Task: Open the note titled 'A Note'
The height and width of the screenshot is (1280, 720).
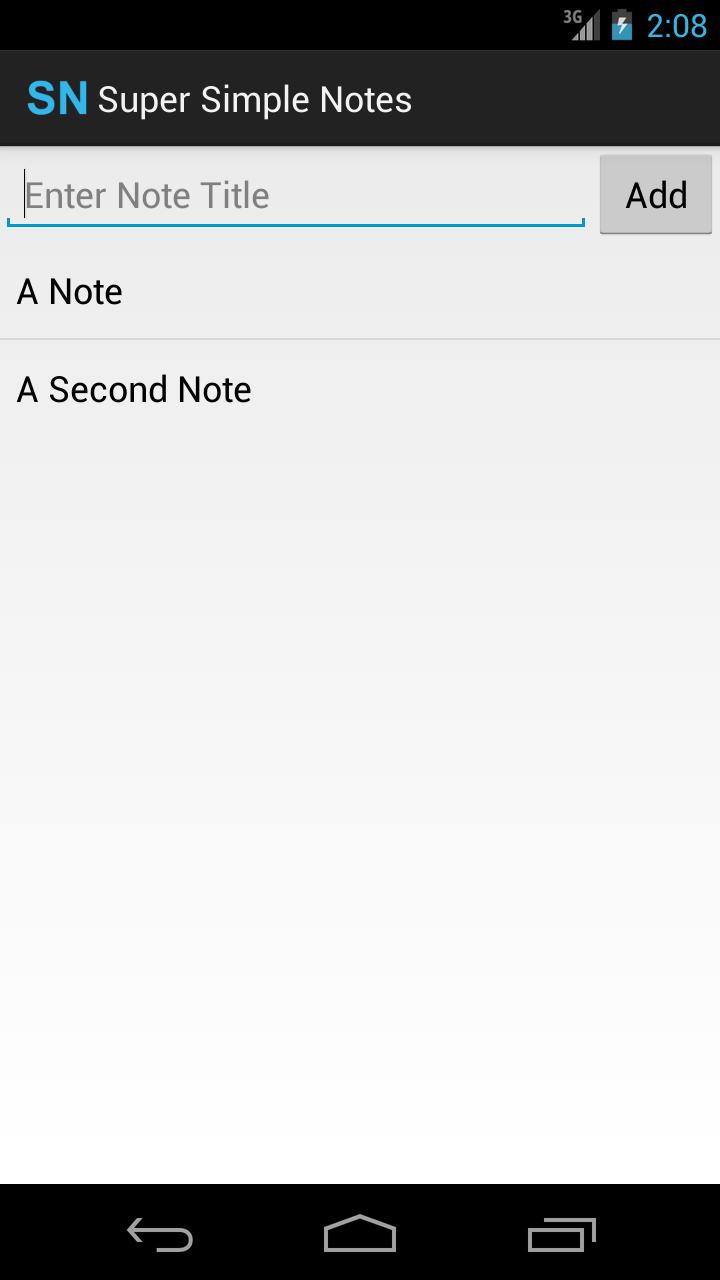Action: tap(68, 291)
